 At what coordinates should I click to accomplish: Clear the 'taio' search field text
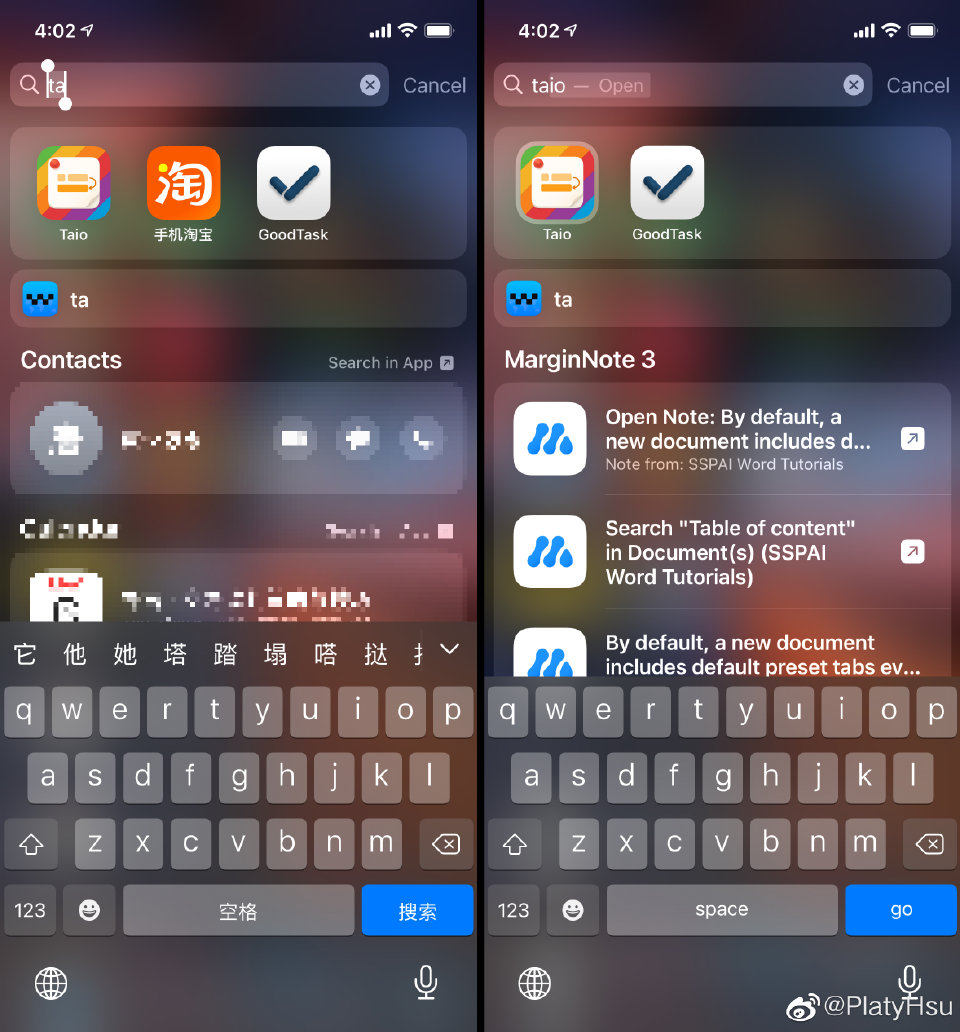point(853,86)
